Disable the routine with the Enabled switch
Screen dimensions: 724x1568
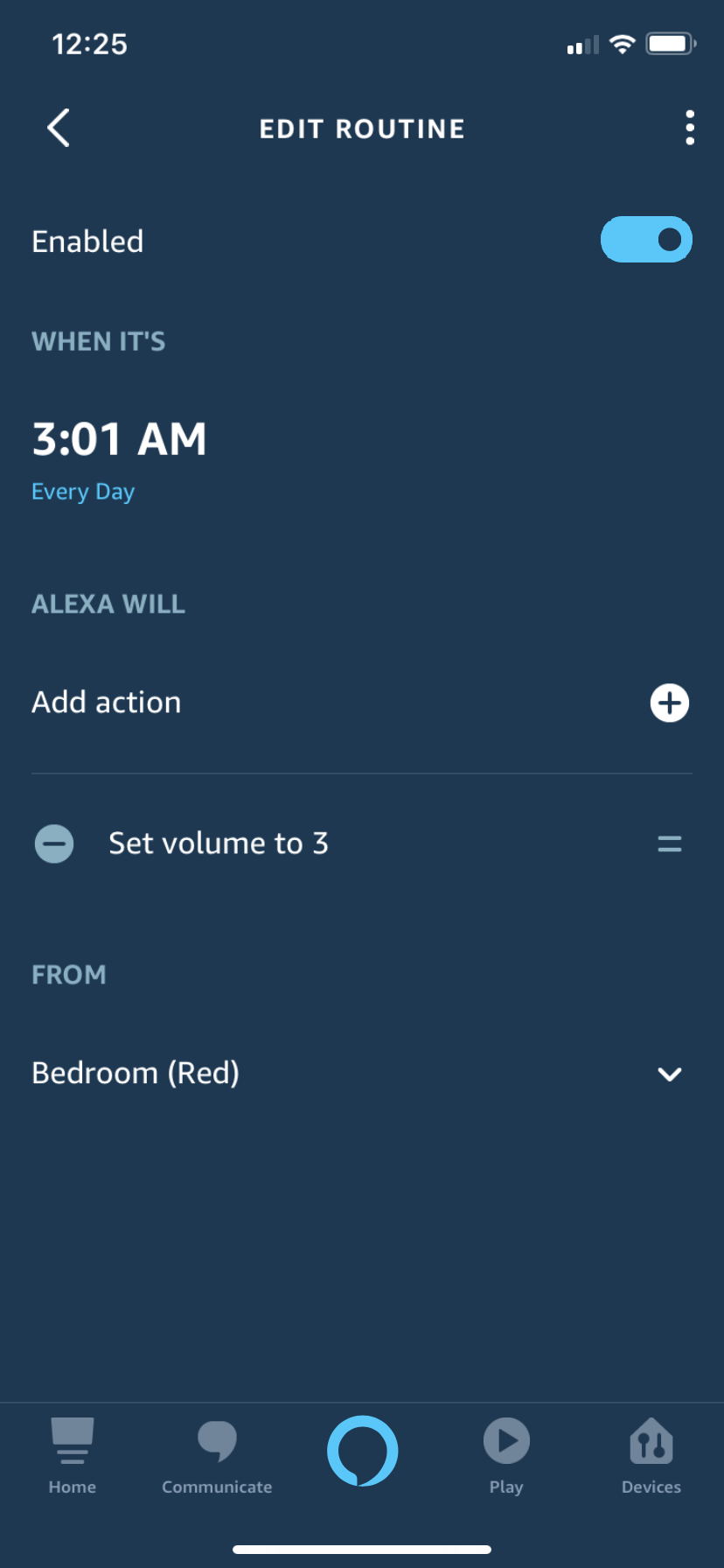click(x=646, y=241)
